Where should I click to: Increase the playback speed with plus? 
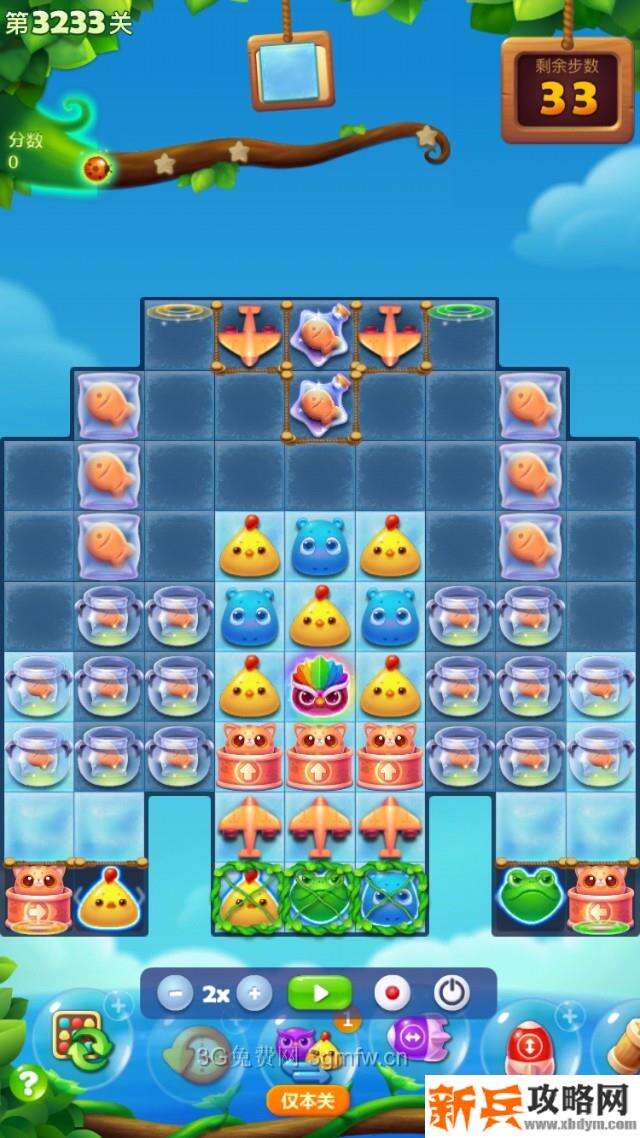(x=254, y=994)
